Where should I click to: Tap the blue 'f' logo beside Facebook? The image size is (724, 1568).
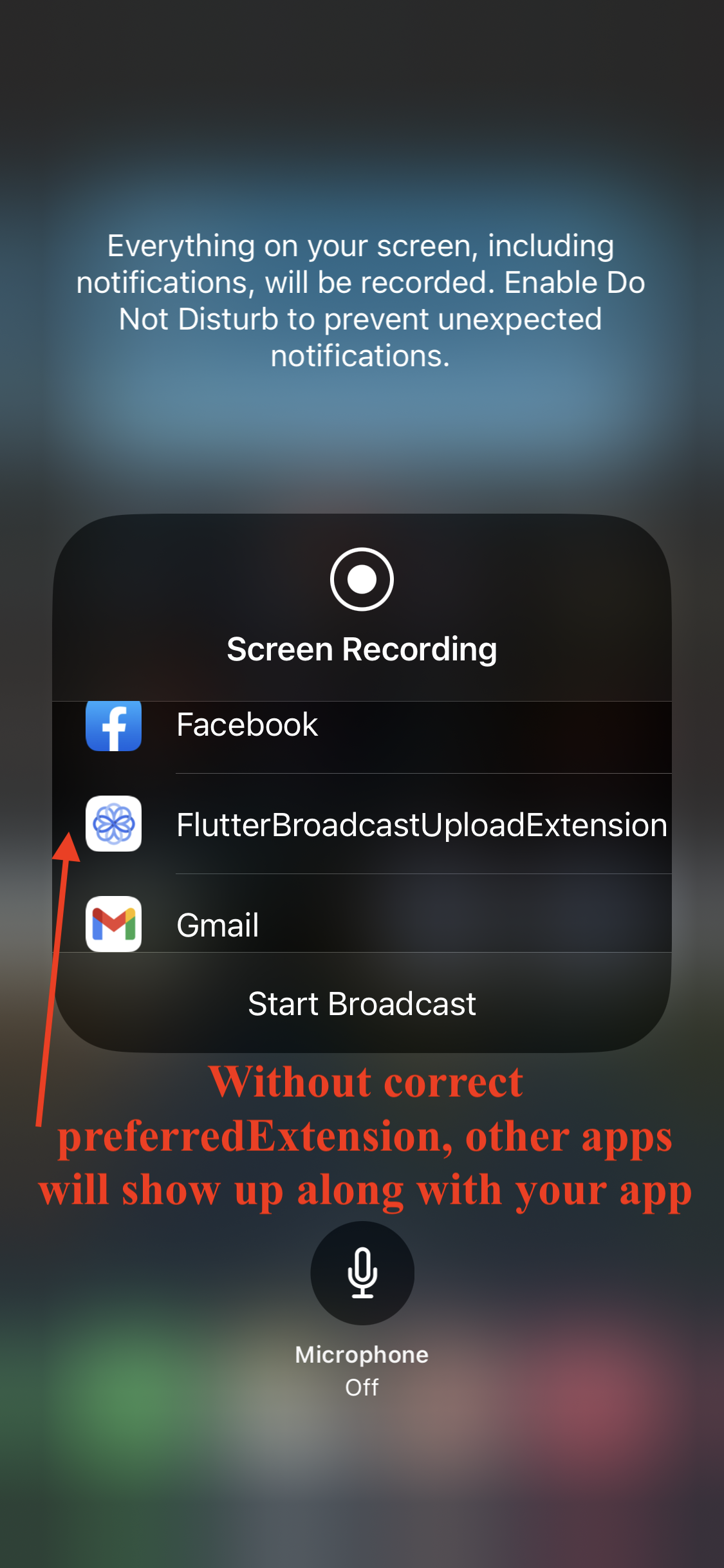pos(113,725)
